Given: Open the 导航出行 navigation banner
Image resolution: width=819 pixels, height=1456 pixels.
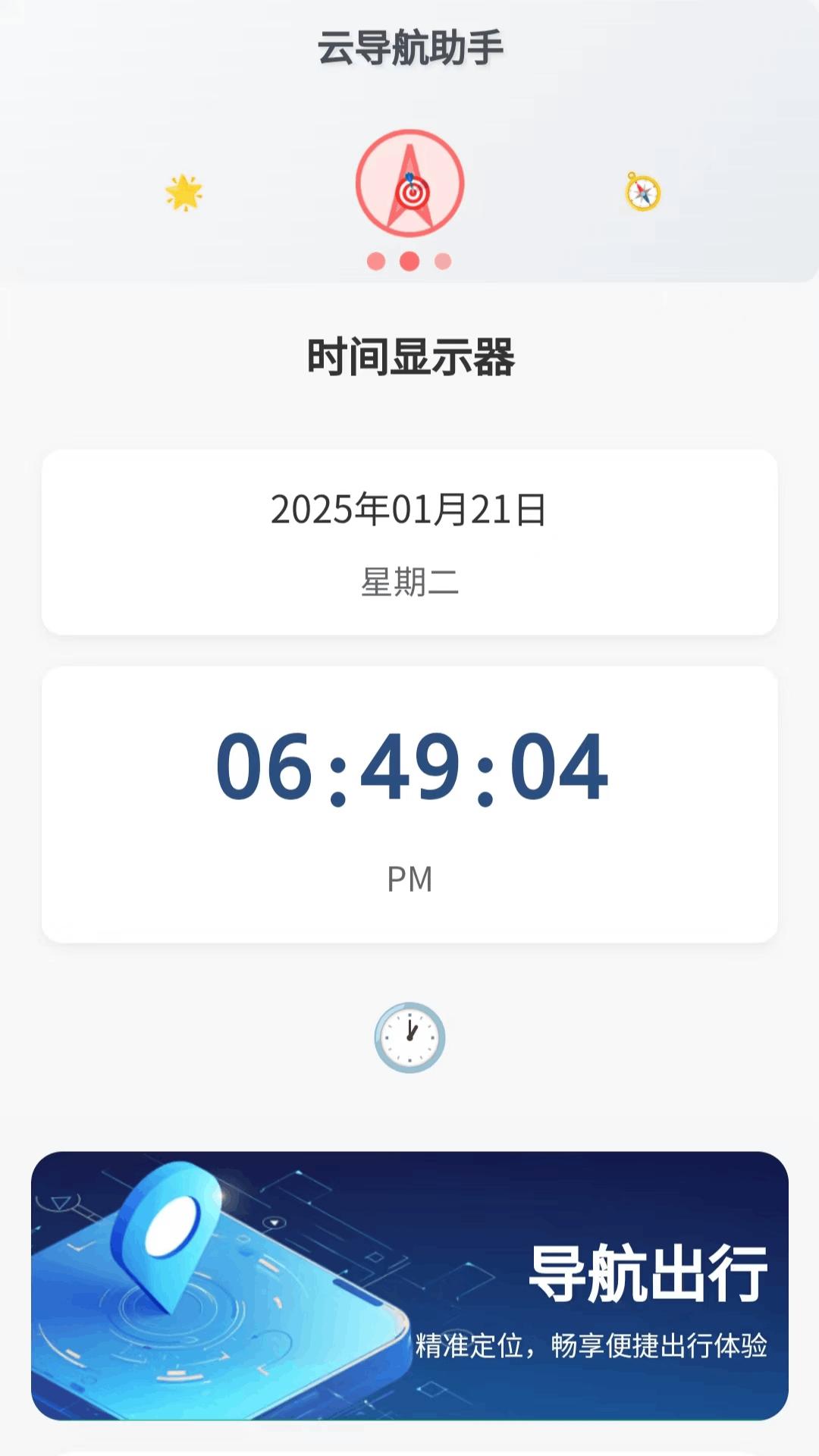Looking at the screenshot, I should [x=409, y=1285].
